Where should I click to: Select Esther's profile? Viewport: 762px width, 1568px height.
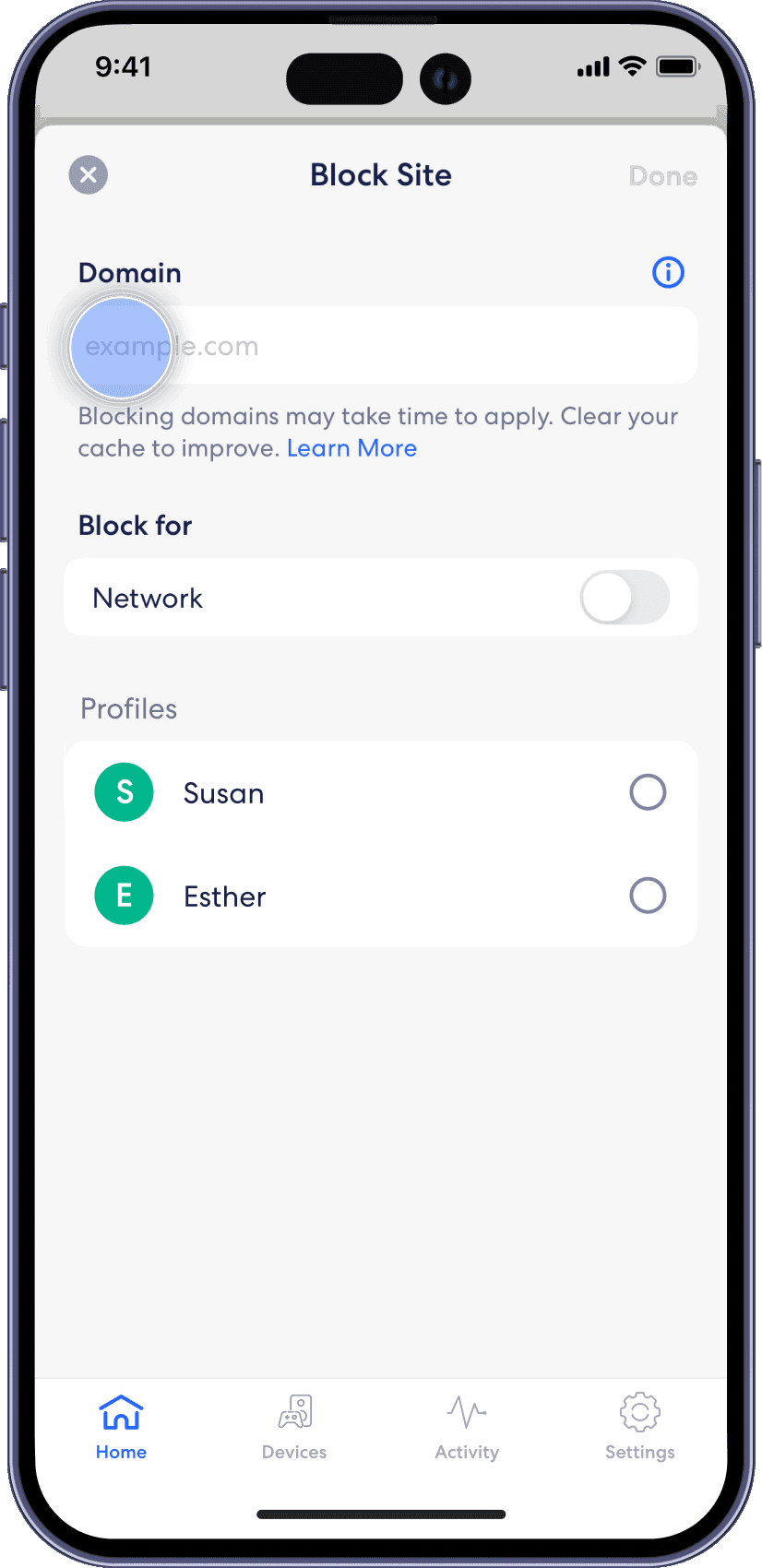647,896
